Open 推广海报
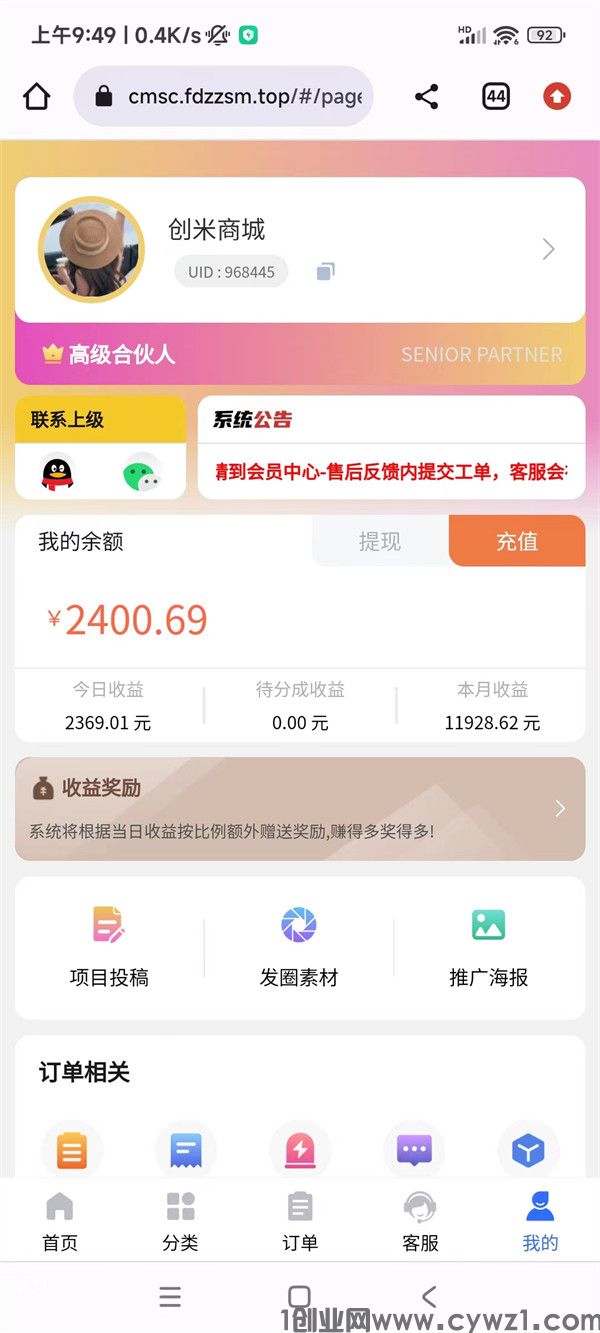Viewport: 600px width, 1333px height. pos(489,947)
